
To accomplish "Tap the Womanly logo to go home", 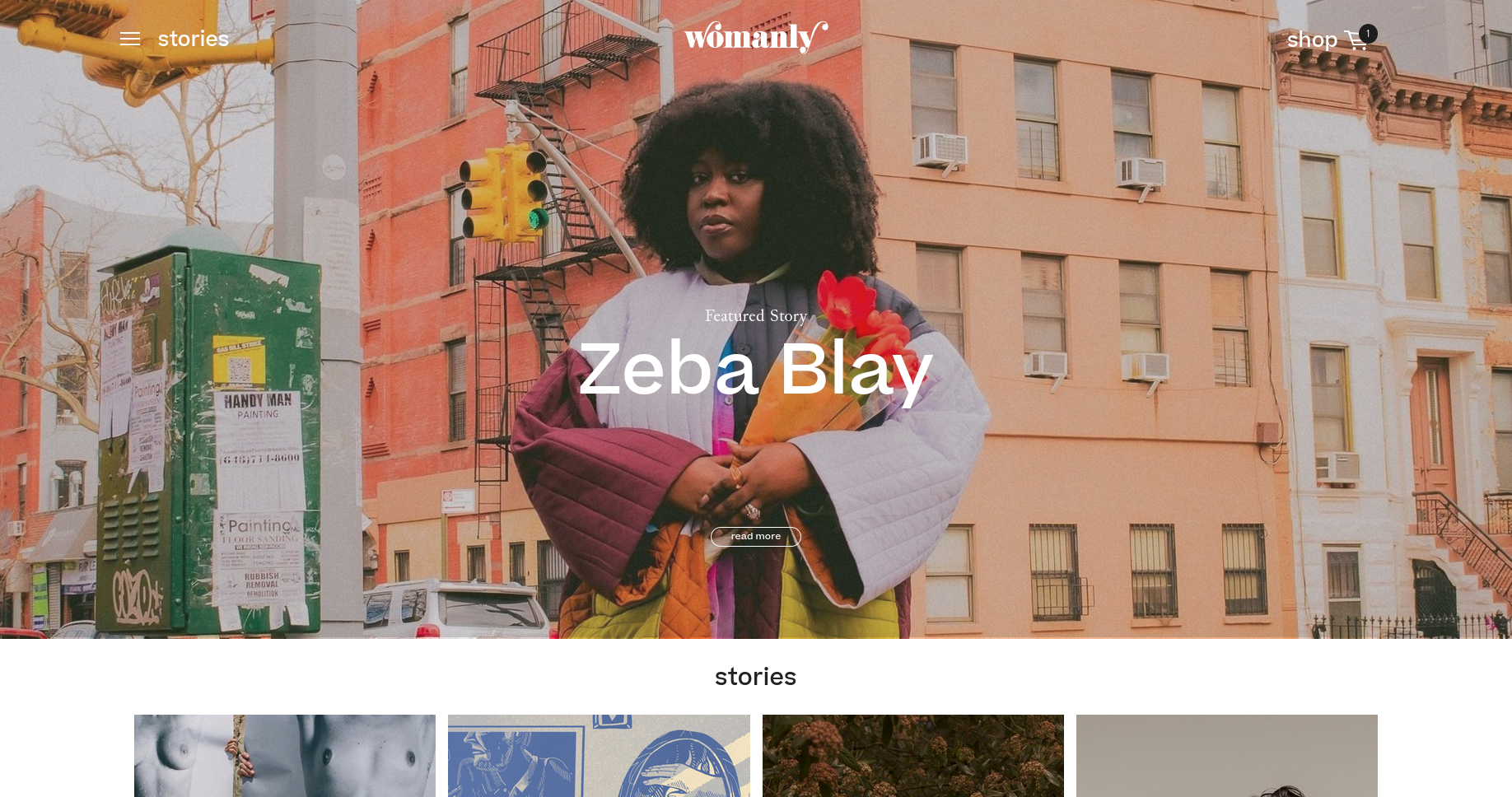I will point(755,37).
